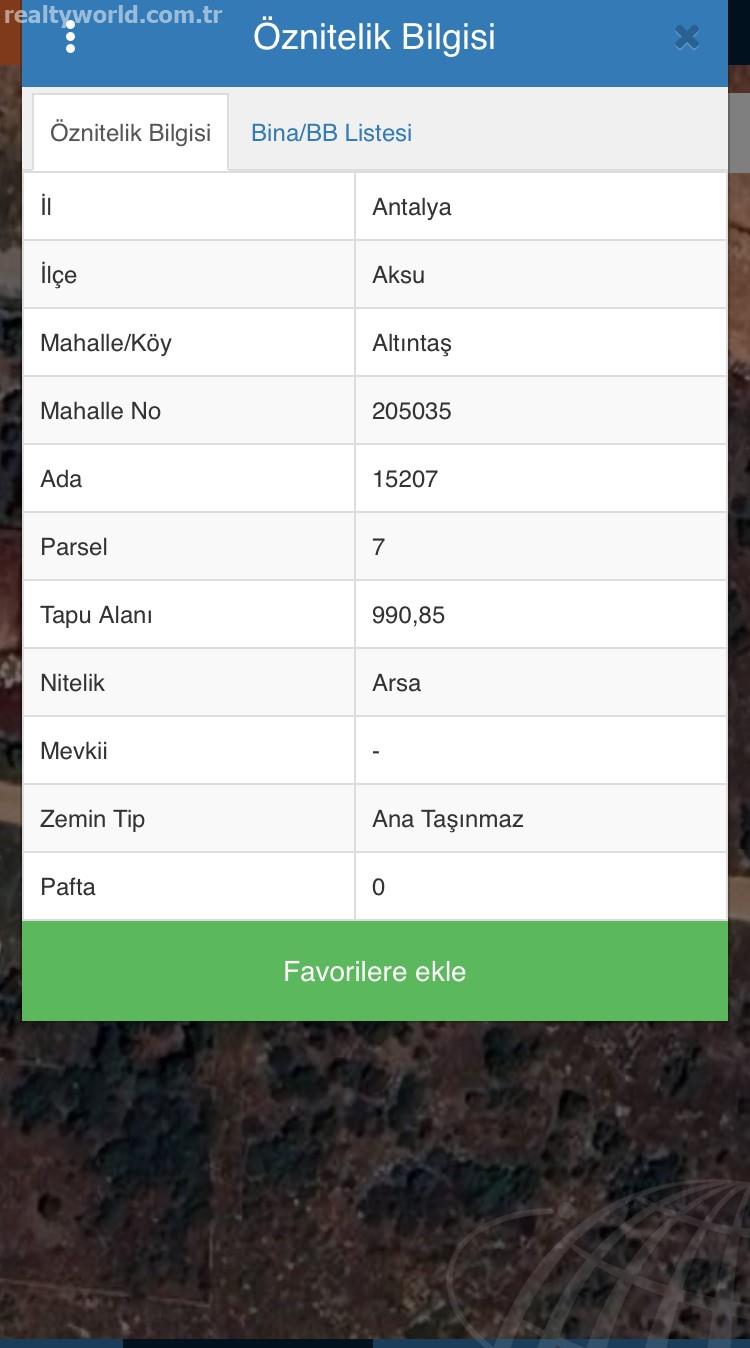This screenshot has width=750, height=1348.
Task: Close the Öznitelik Bilgisi dialog
Action: [x=686, y=37]
